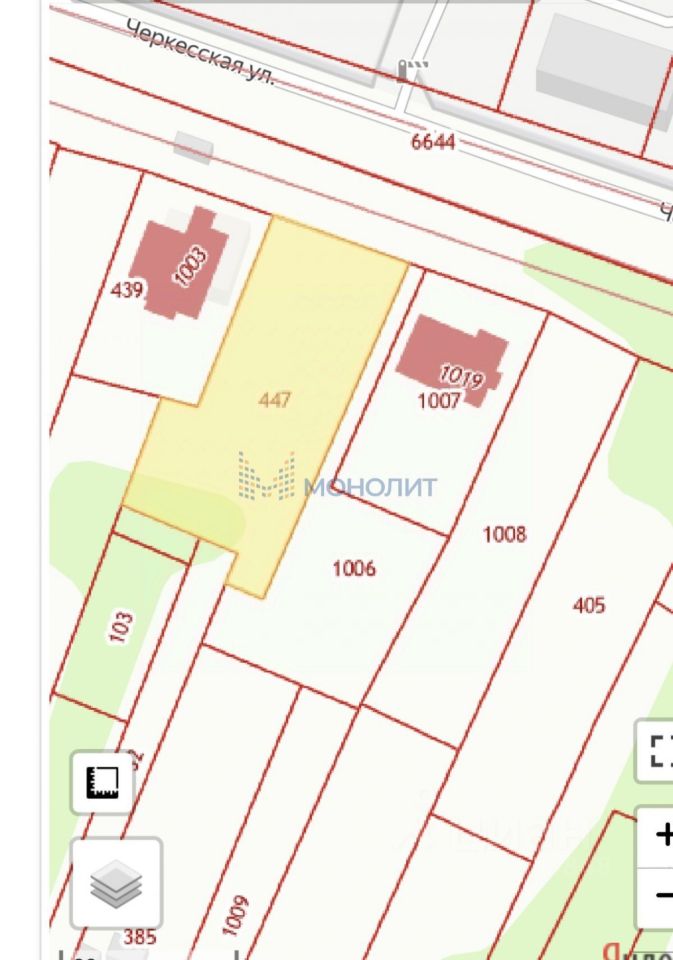
Task: Open the ruler measurement tool
Action: tap(102, 783)
